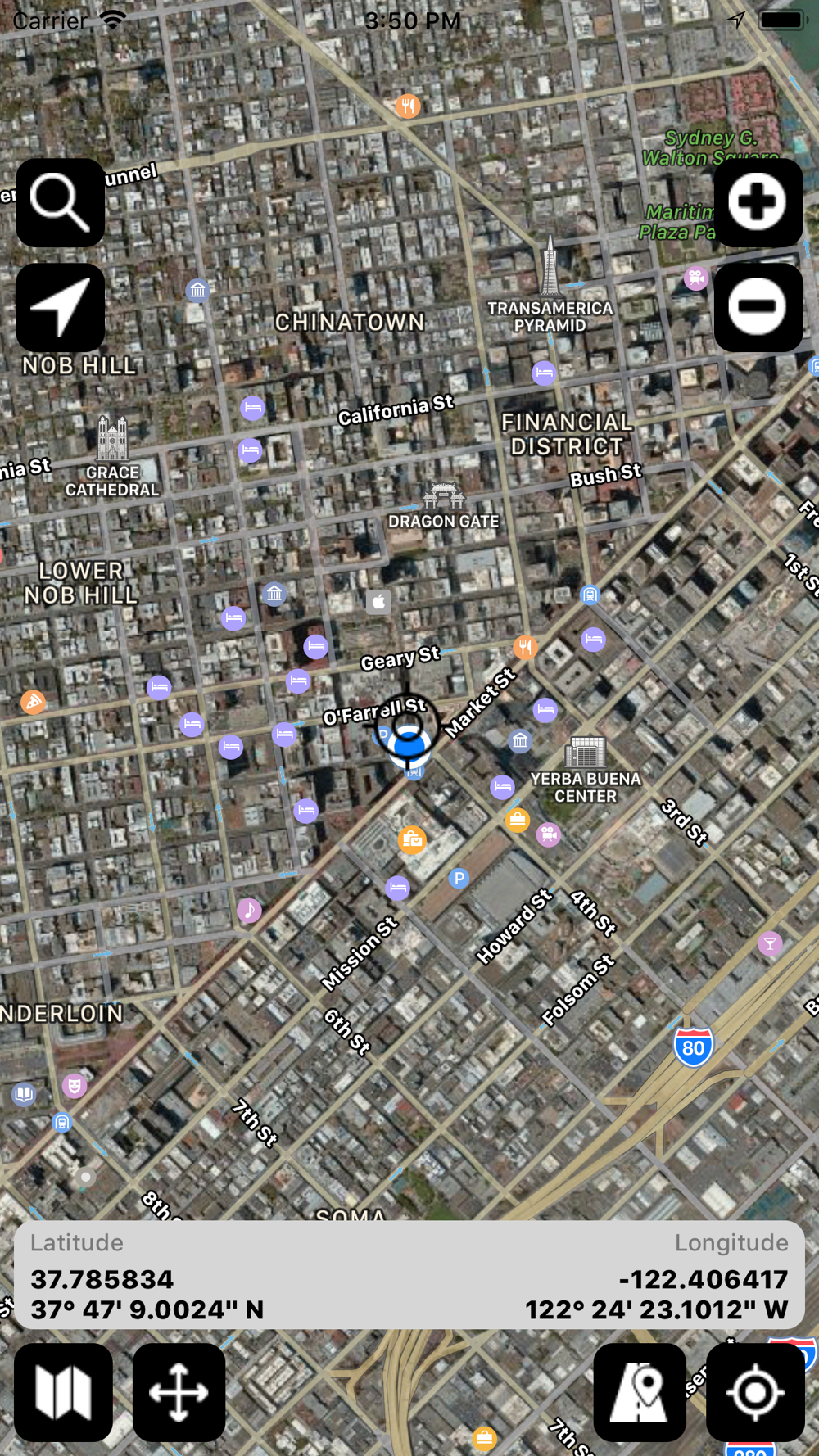Select the Grace Cathedral landmark
The height and width of the screenshot is (1456, 819).
tap(112, 457)
